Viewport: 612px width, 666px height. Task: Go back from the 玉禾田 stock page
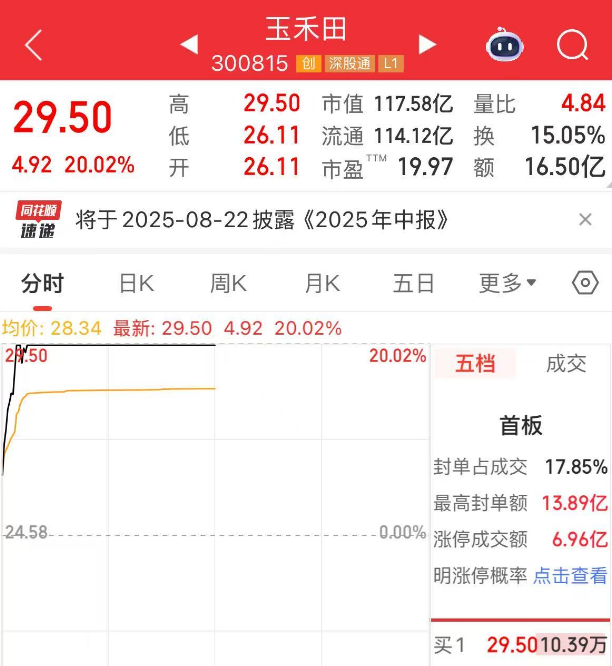(34, 45)
